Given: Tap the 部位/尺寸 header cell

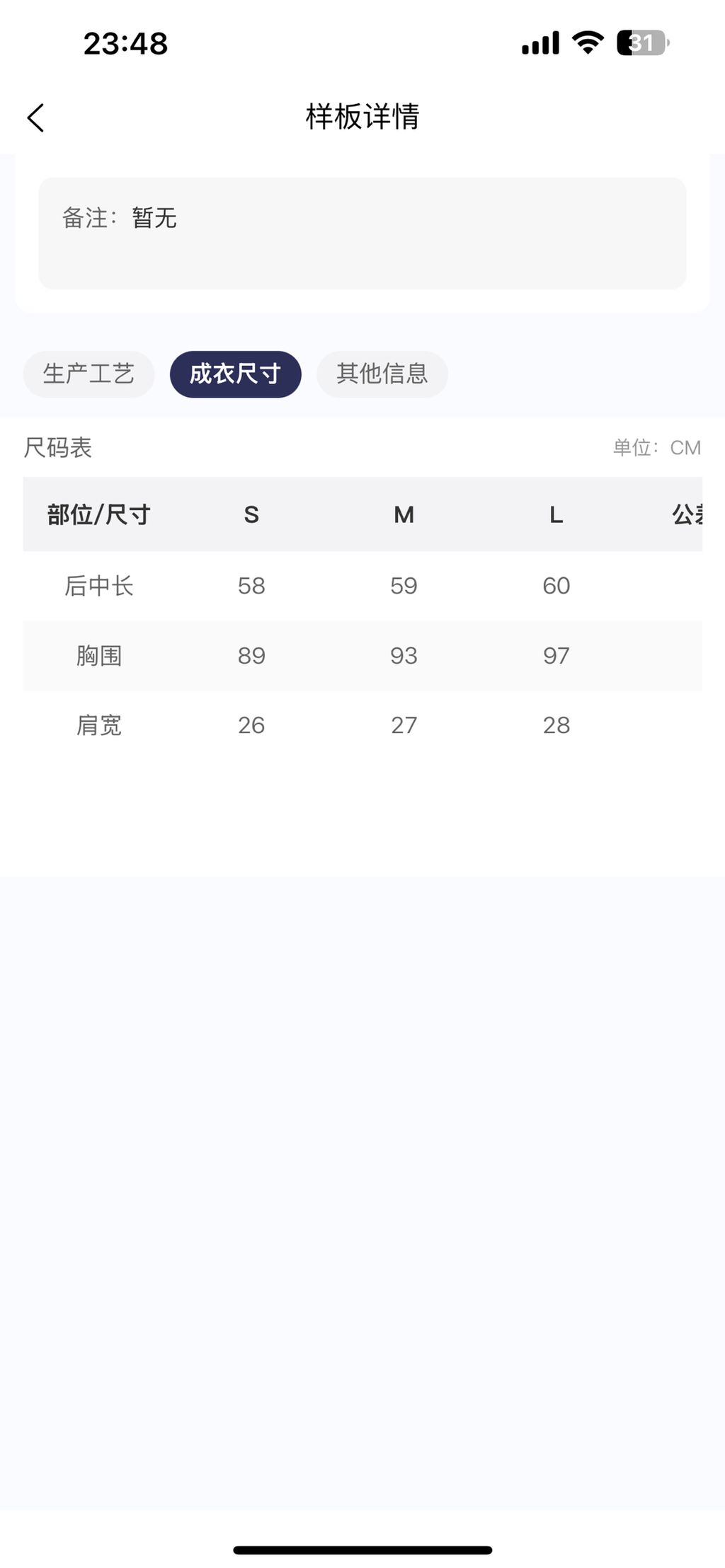Looking at the screenshot, I should [101, 515].
